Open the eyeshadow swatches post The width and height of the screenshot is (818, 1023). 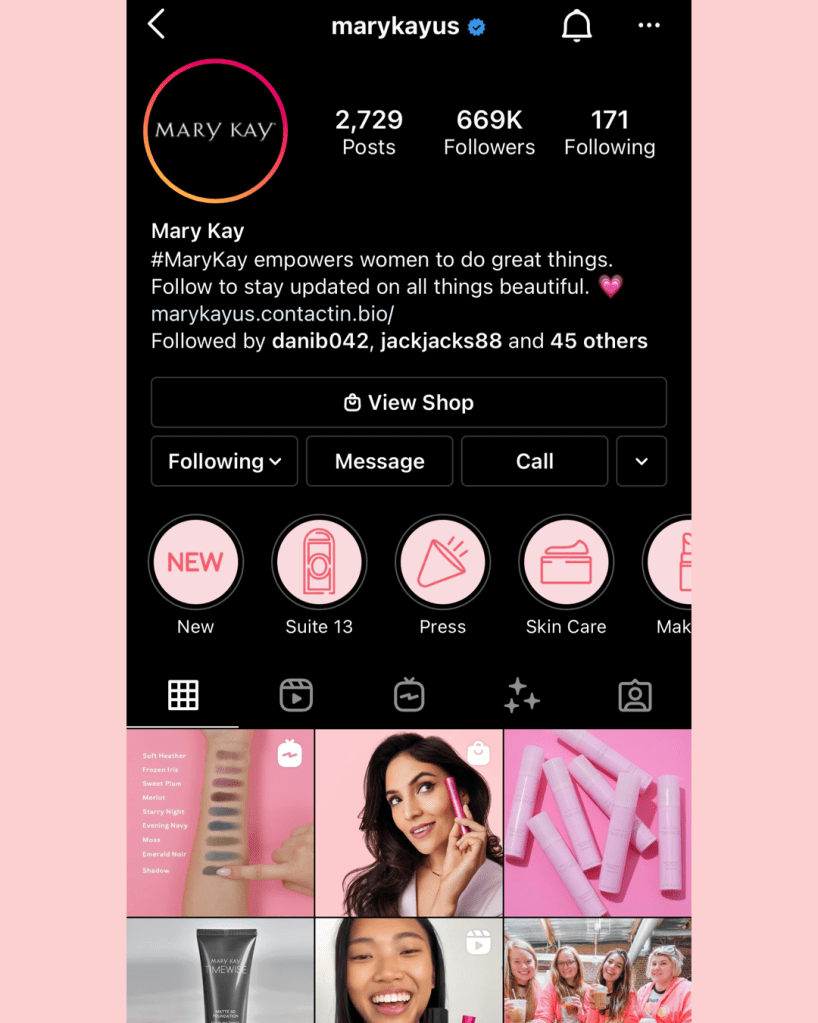pyautogui.click(x=220, y=823)
